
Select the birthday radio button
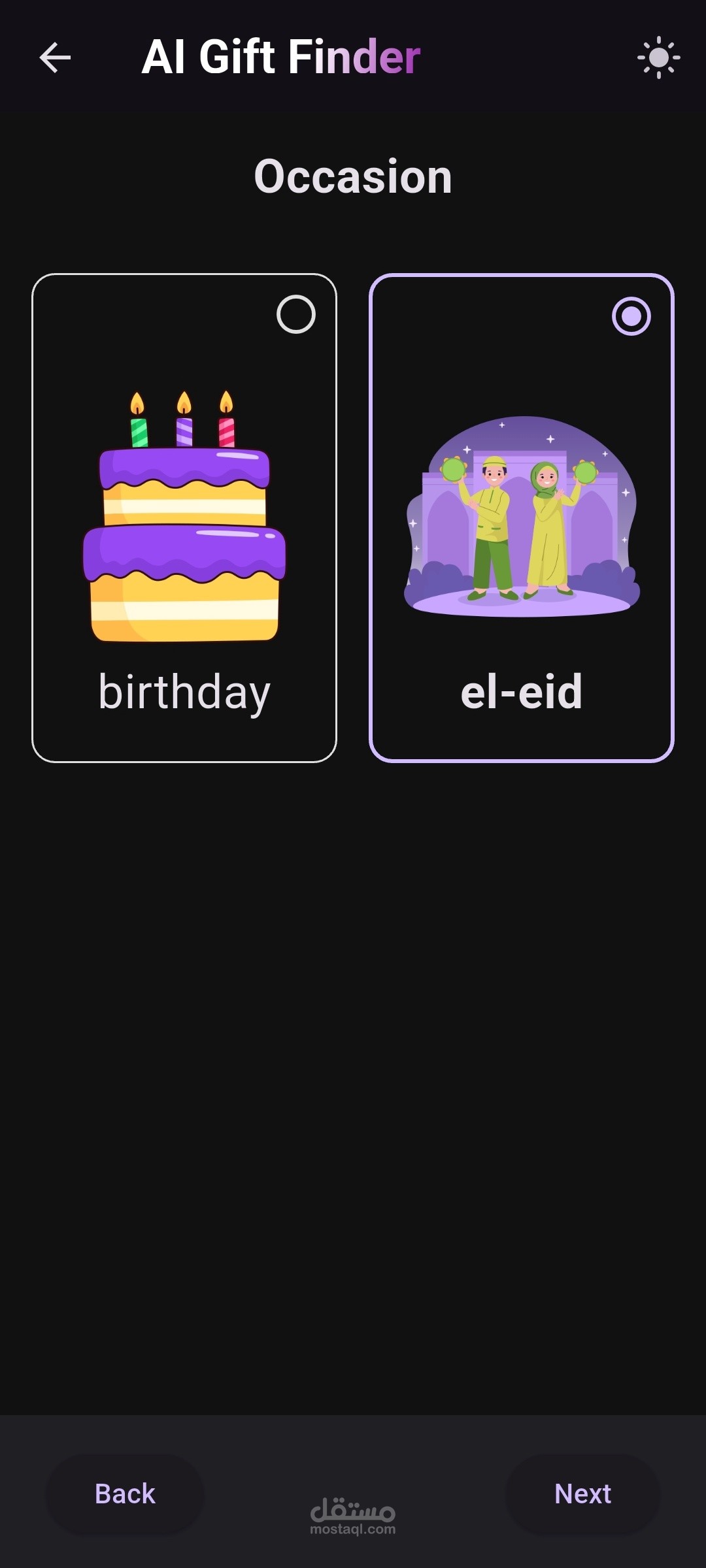[296, 314]
